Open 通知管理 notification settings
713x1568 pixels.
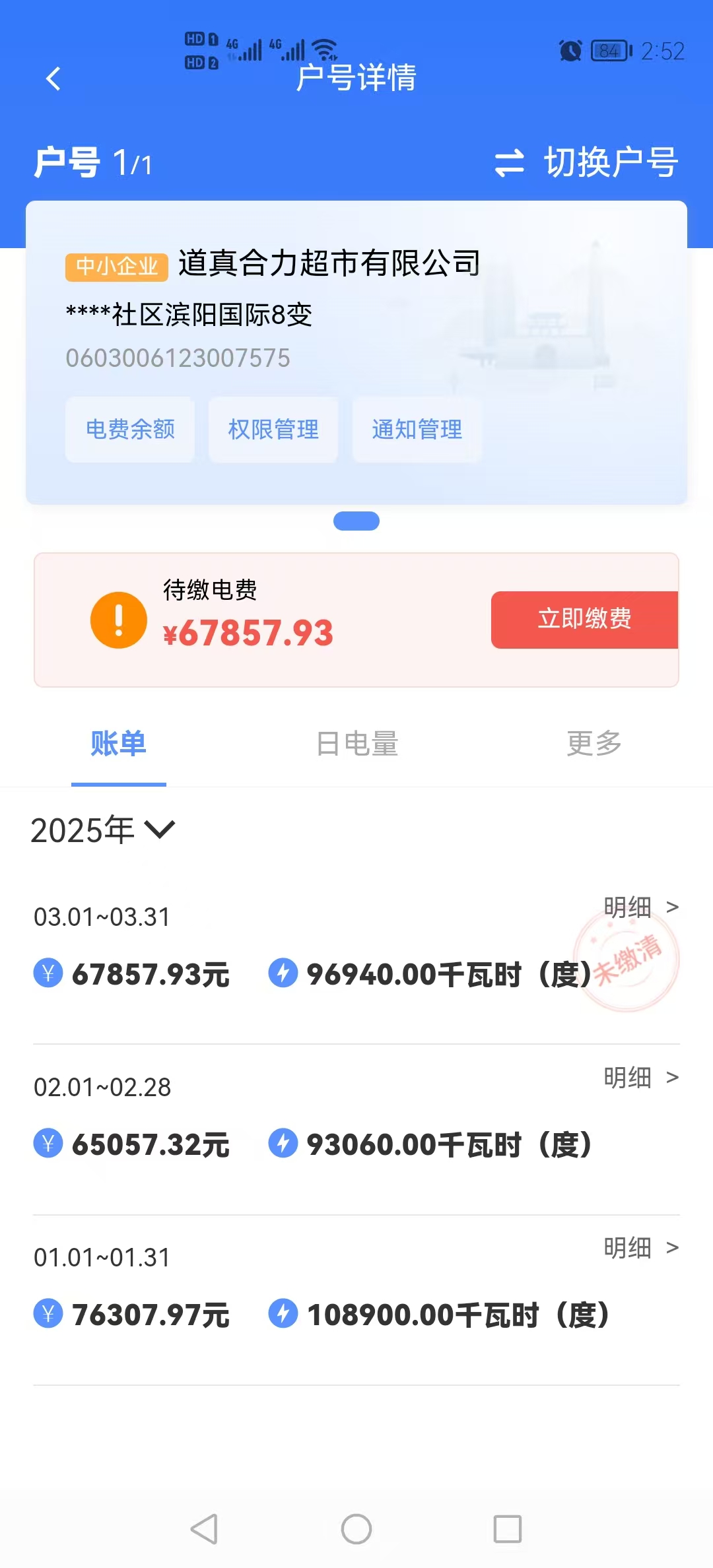pyautogui.click(x=417, y=430)
